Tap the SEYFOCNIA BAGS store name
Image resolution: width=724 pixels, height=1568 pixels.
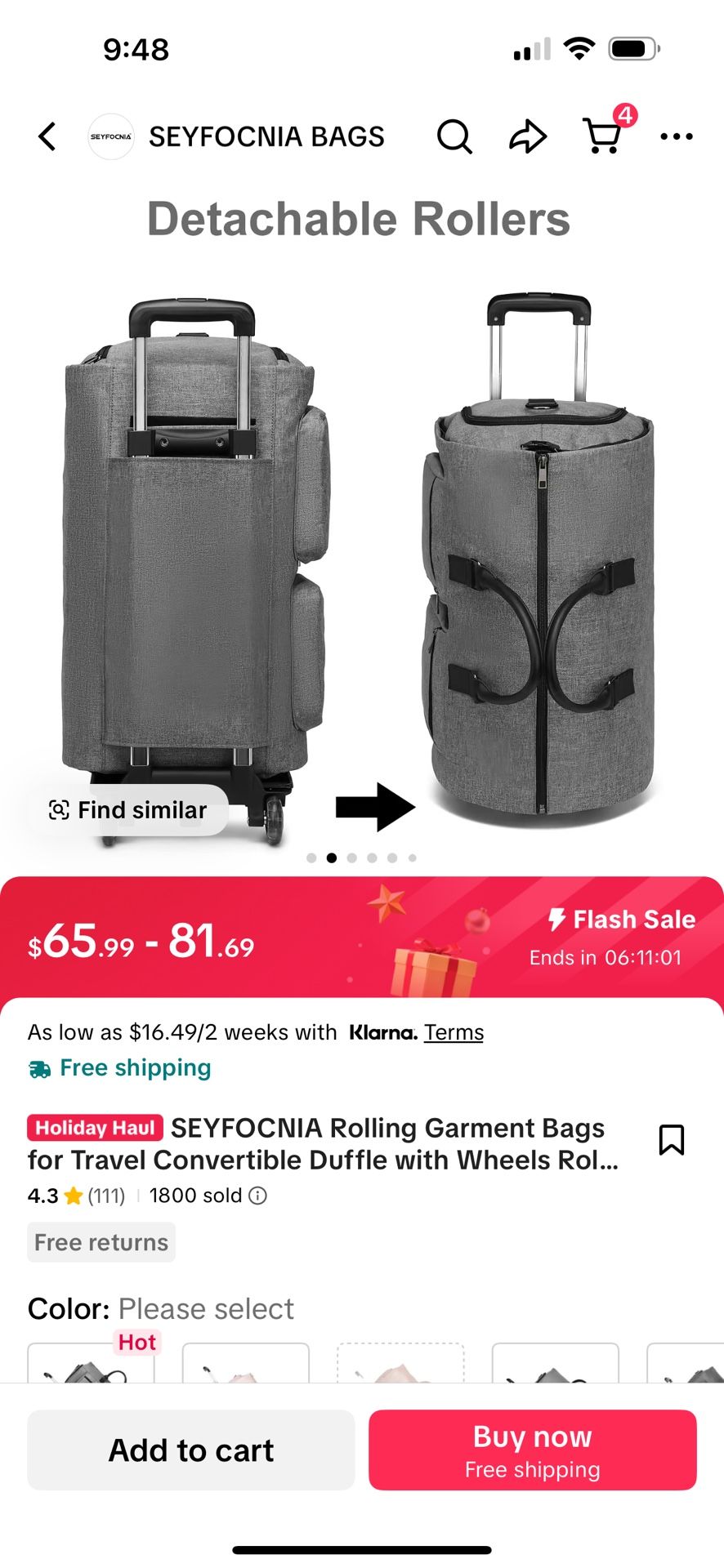point(267,136)
